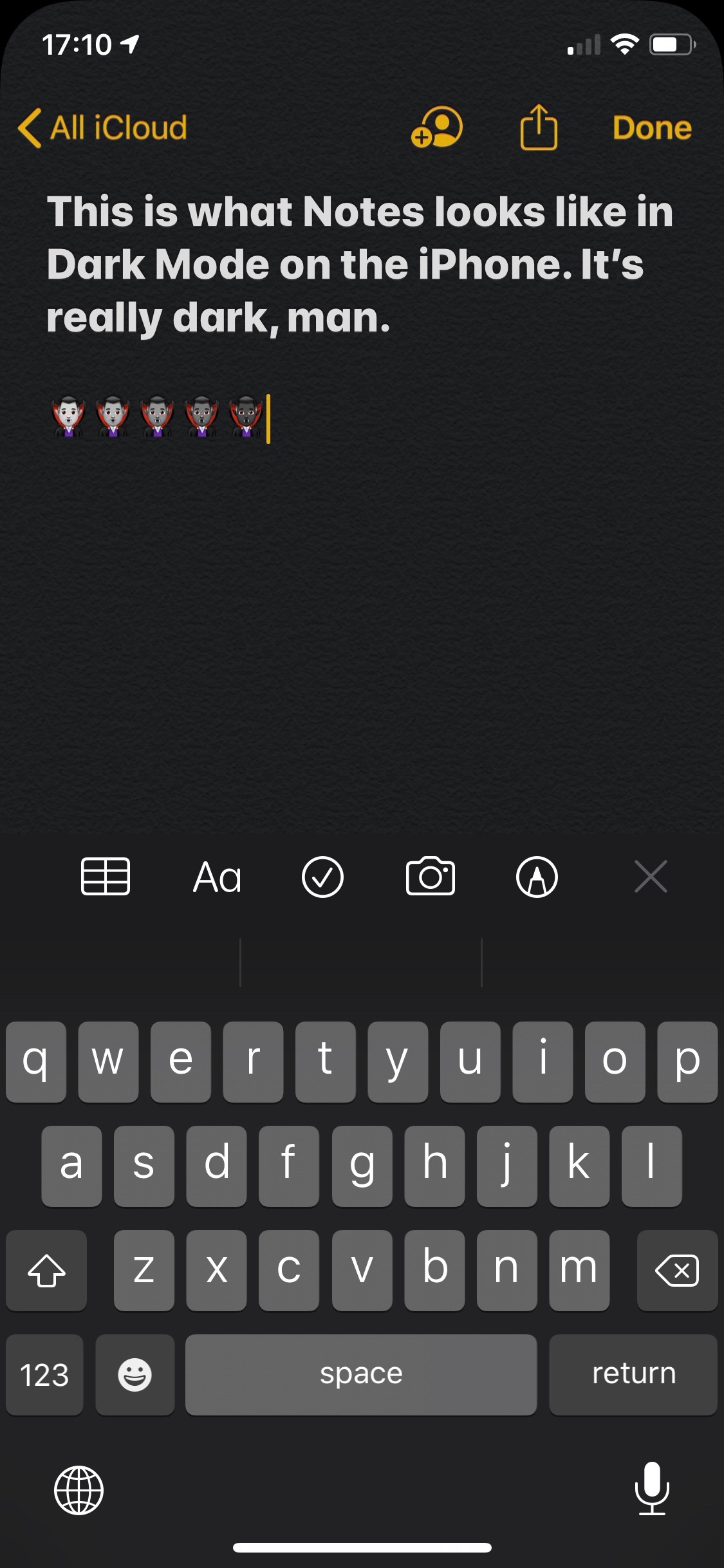Tap the space bar
Screen dimensions: 724x1568
click(361, 1375)
